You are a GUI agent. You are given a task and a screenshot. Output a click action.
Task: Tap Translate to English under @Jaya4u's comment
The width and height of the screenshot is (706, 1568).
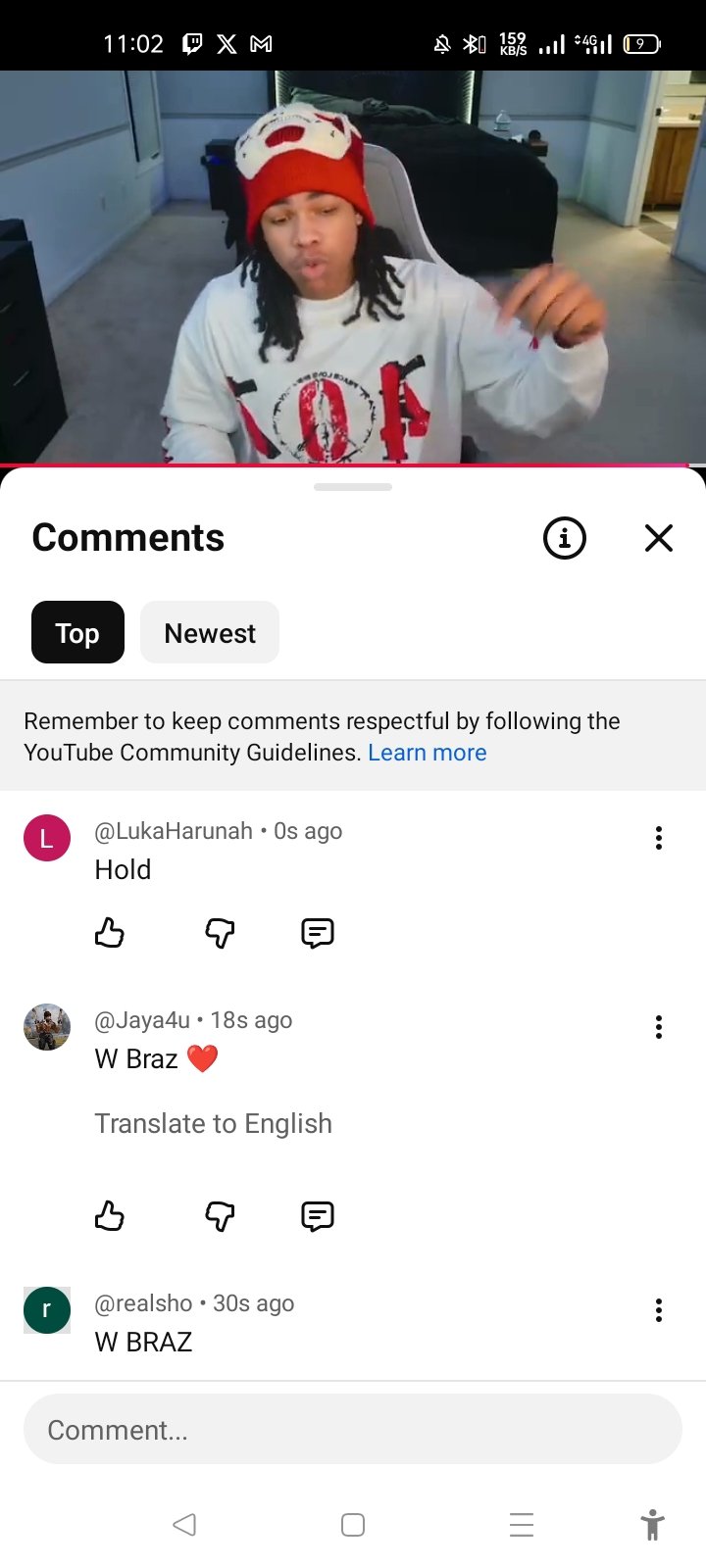[213, 1123]
